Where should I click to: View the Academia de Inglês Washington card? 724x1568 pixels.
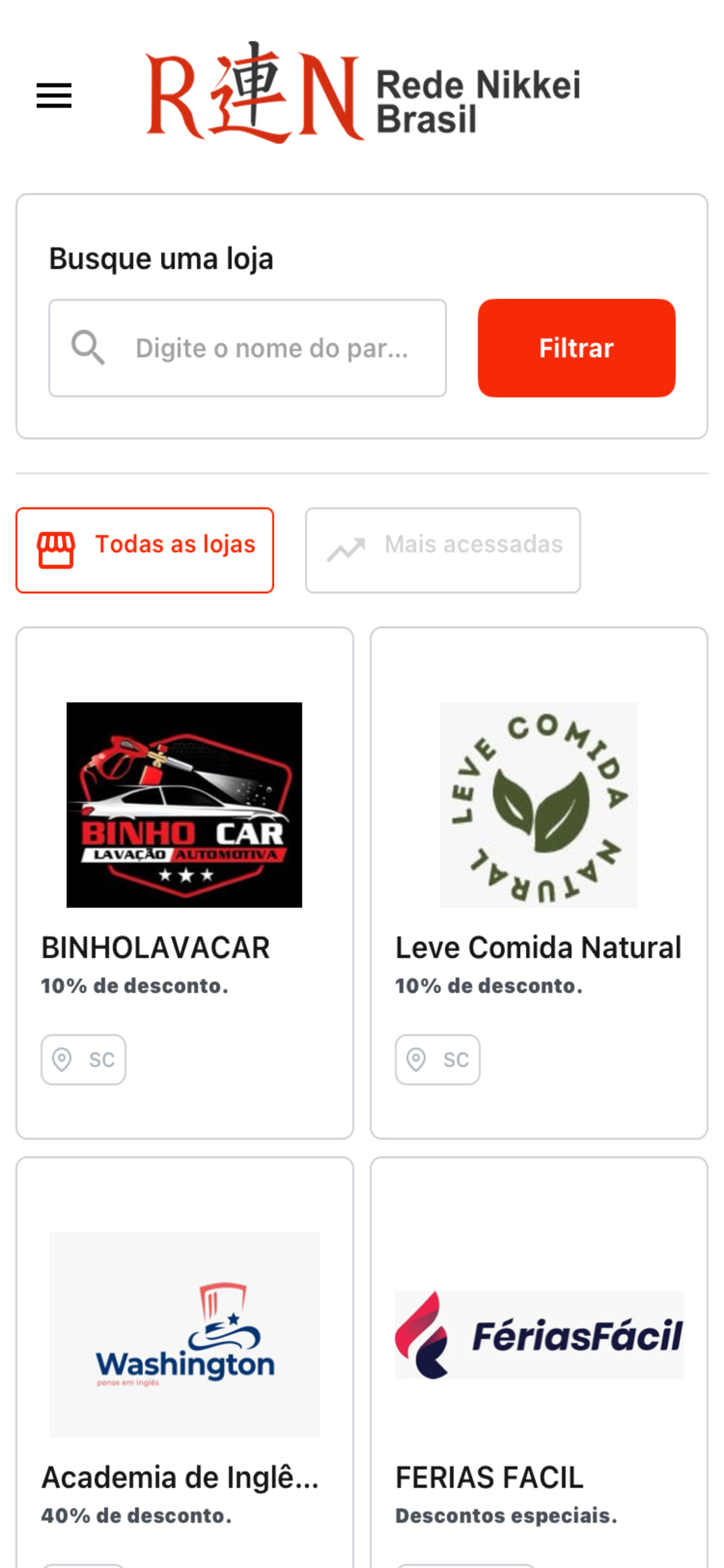(184, 1363)
